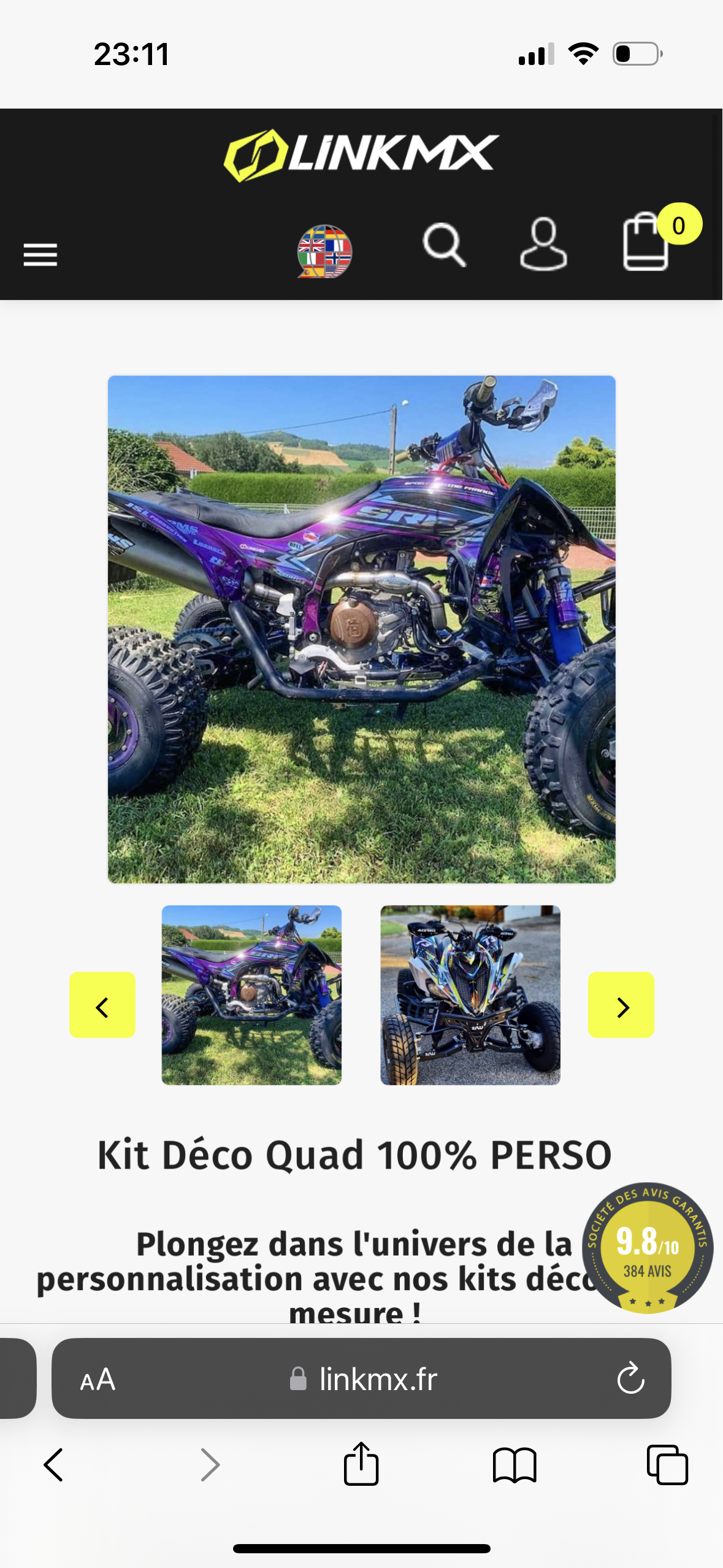Select the front-view quad thumbnail
Viewport: 723px width, 1568px height.
[x=470, y=995]
